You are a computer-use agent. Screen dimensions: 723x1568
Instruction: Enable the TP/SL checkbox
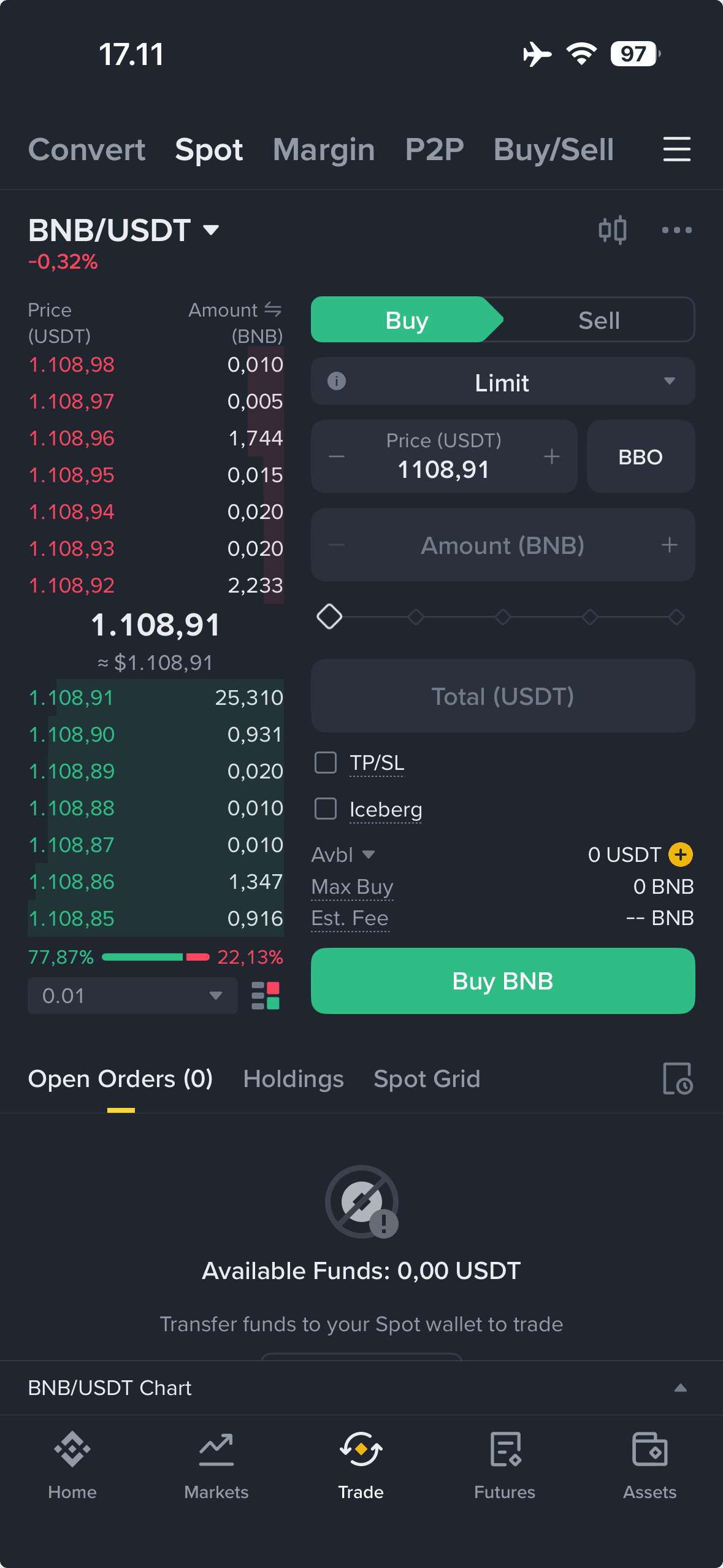325,763
